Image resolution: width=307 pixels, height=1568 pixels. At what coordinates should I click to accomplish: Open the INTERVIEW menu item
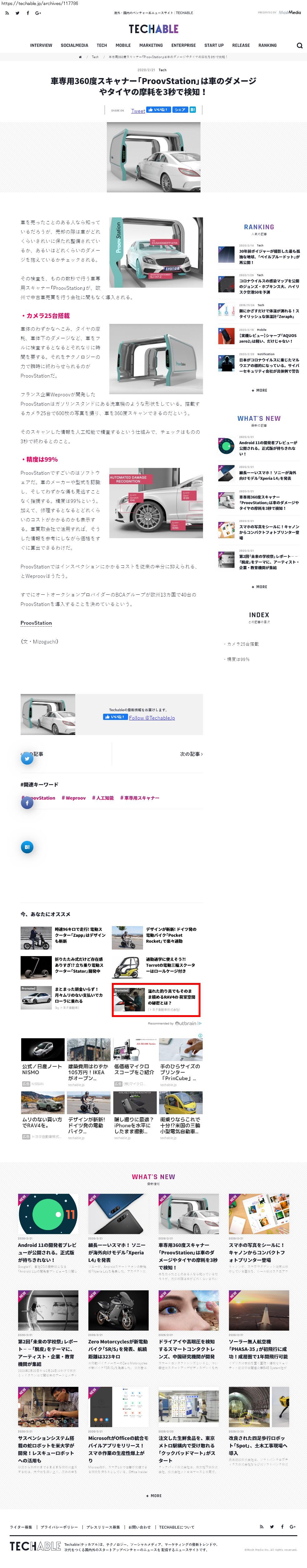(x=42, y=46)
